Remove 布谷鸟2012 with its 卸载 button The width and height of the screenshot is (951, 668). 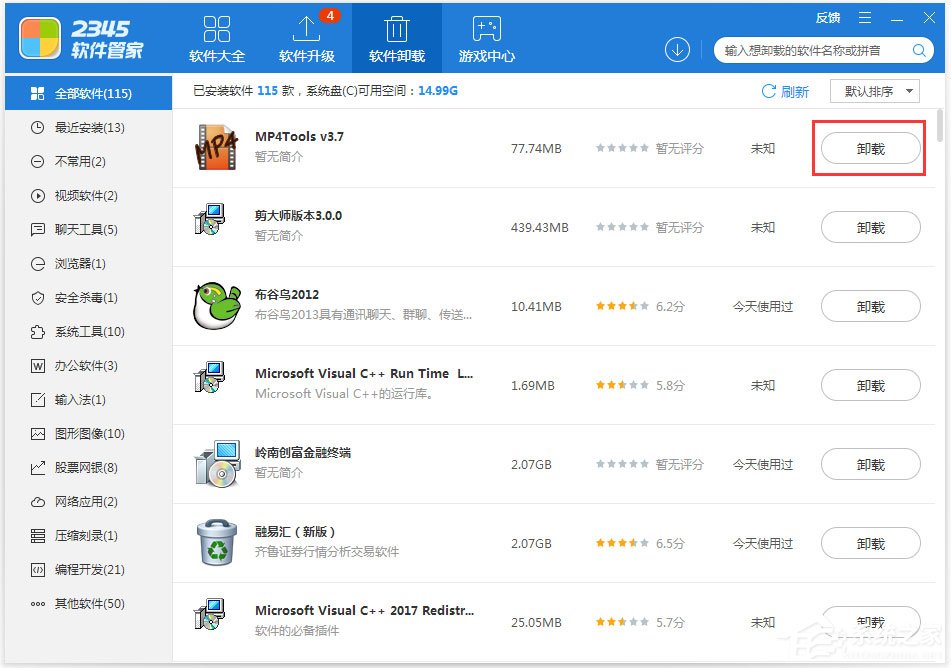(x=870, y=306)
